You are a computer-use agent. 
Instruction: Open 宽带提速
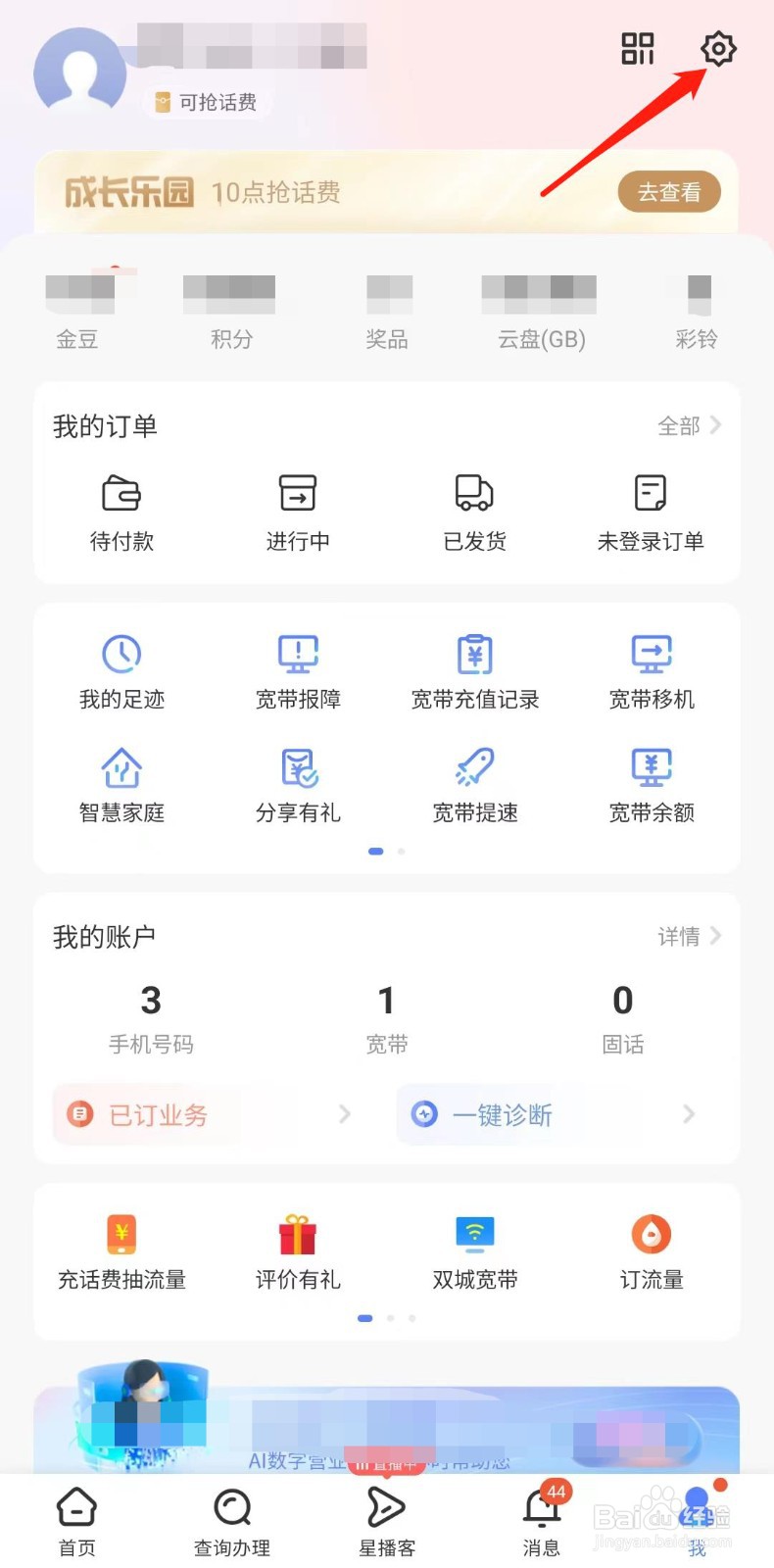pos(475,784)
